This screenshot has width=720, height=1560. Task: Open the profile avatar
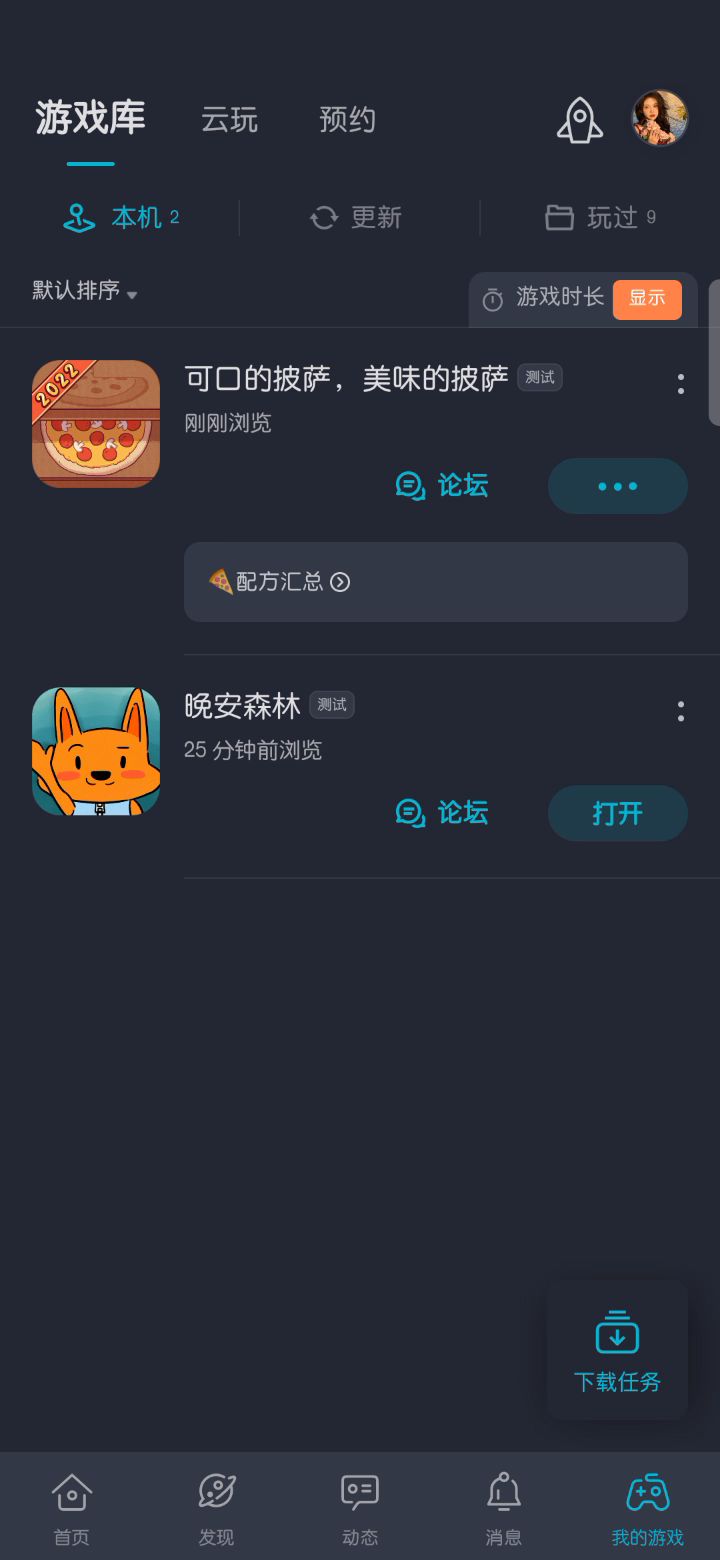[x=660, y=118]
